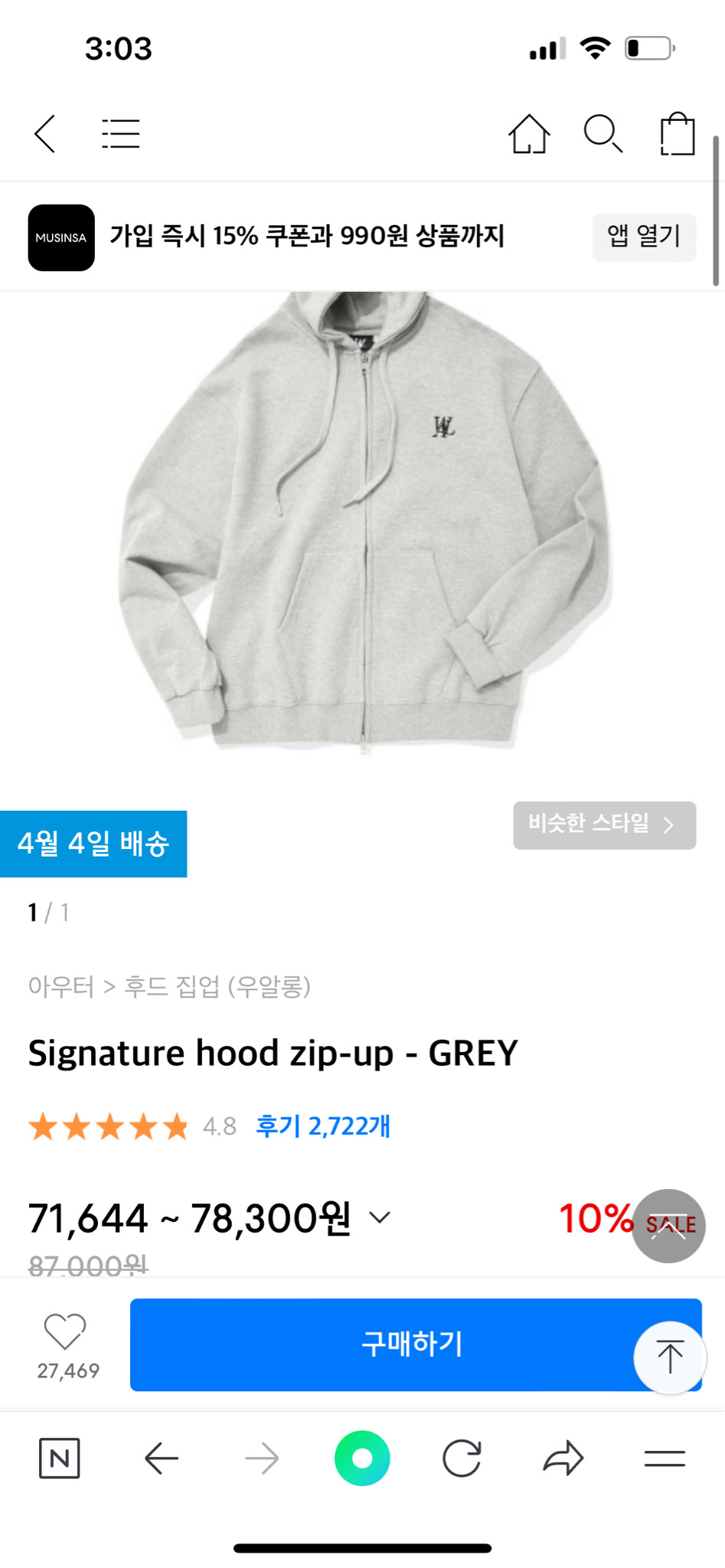Screen dimensions: 725x1568
Task: Open the list menu icon at top left
Action: tap(121, 134)
